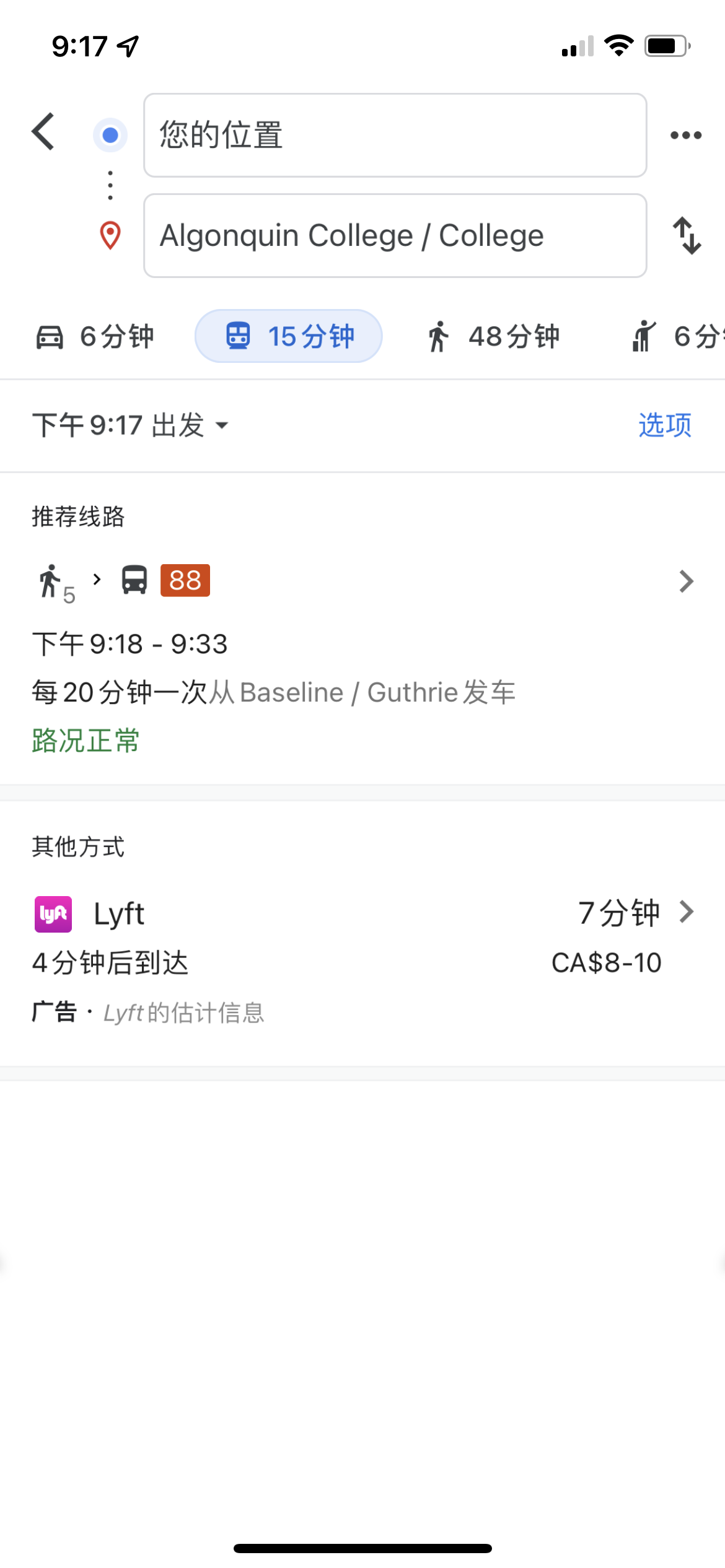
Task: Edit the Algonquin College destination field
Action: click(395, 236)
